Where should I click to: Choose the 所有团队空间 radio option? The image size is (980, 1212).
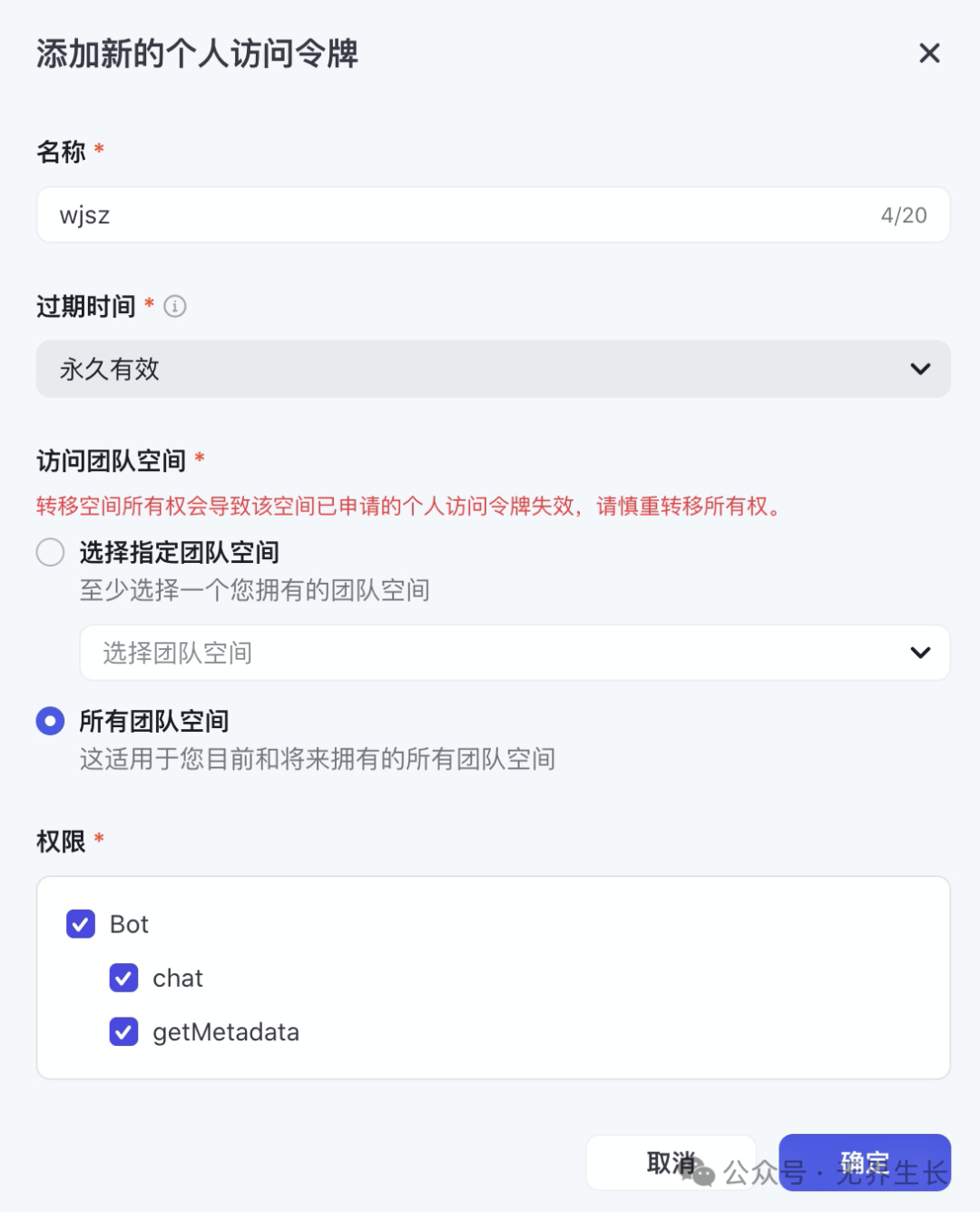[x=51, y=721]
